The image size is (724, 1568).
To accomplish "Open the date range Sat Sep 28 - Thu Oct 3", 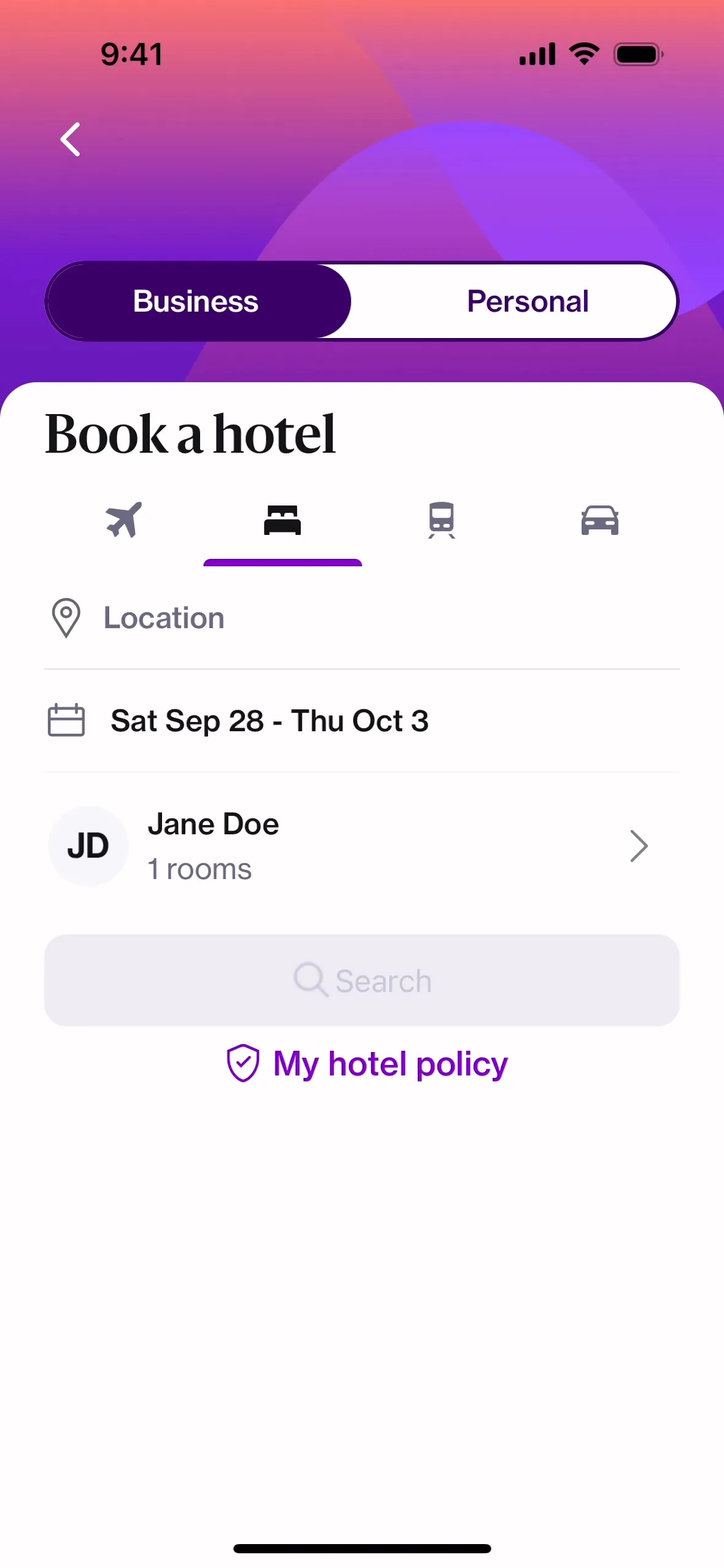I will [x=270, y=721].
